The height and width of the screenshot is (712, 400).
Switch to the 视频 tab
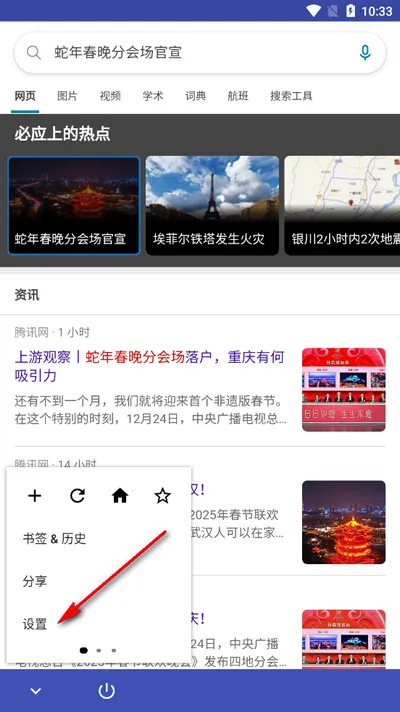(110, 96)
